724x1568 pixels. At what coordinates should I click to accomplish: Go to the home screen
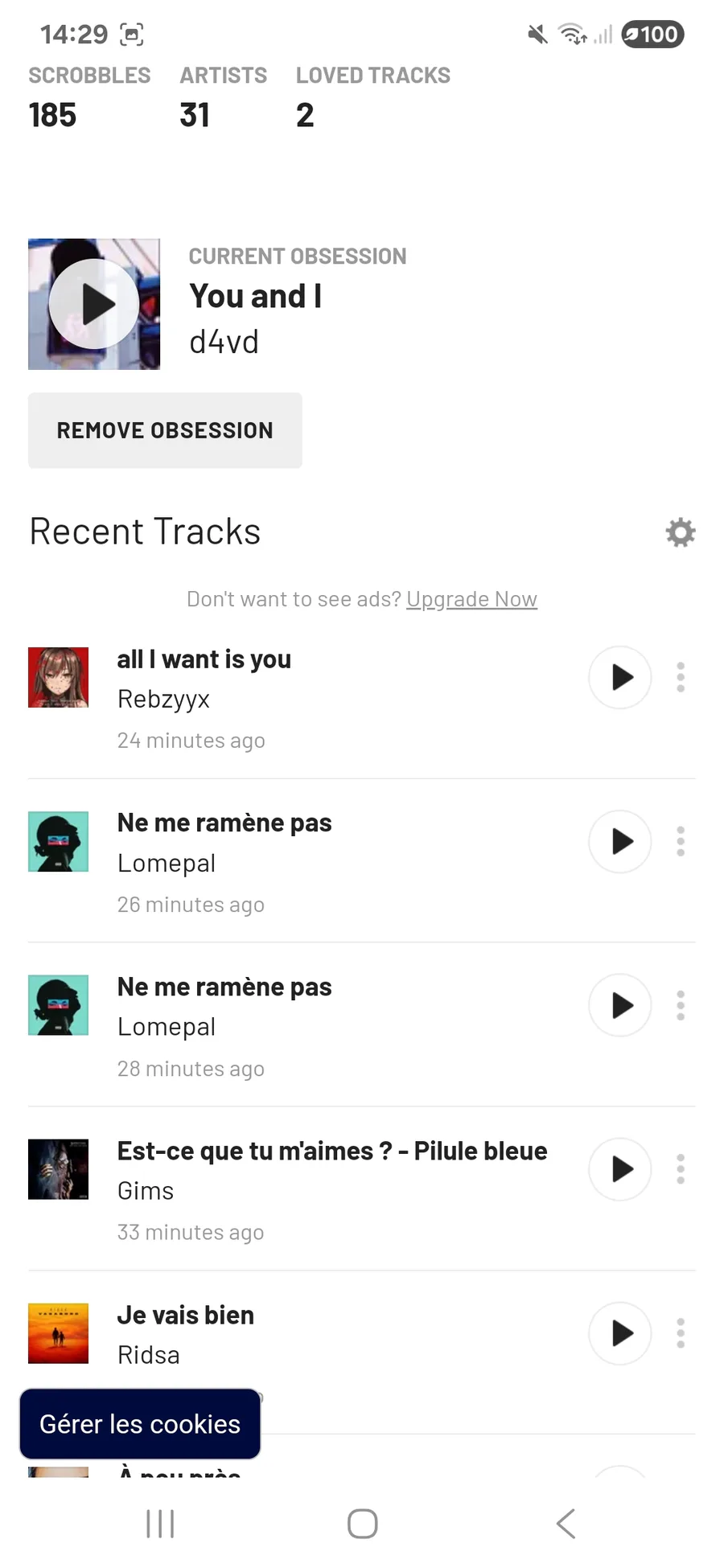pos(362,1523)
